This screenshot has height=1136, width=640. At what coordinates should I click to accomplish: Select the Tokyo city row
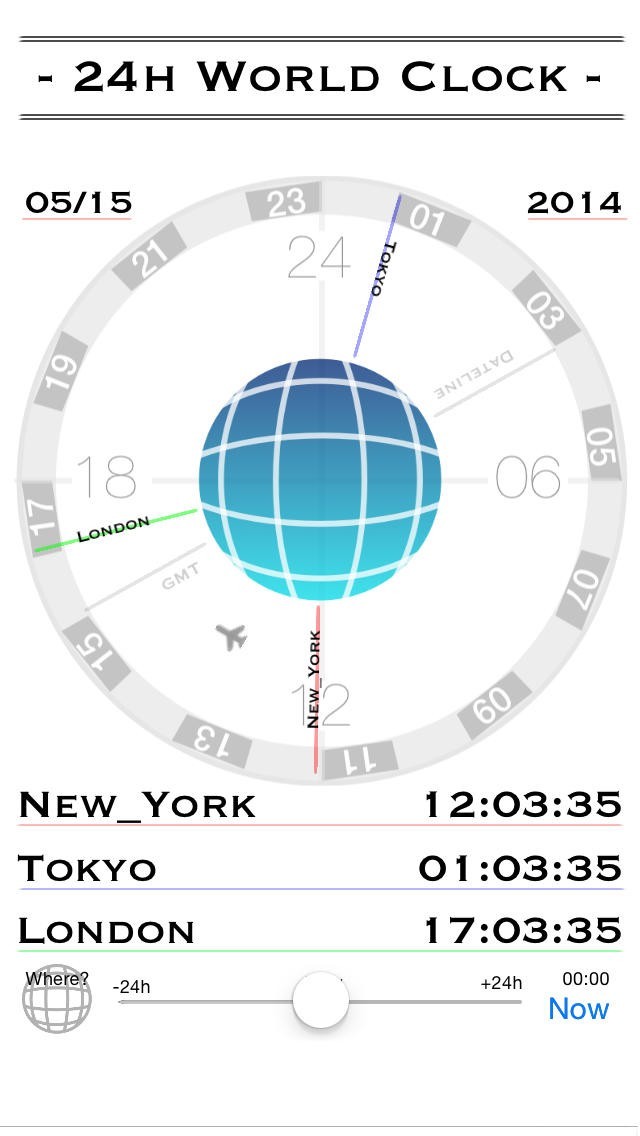320,868
